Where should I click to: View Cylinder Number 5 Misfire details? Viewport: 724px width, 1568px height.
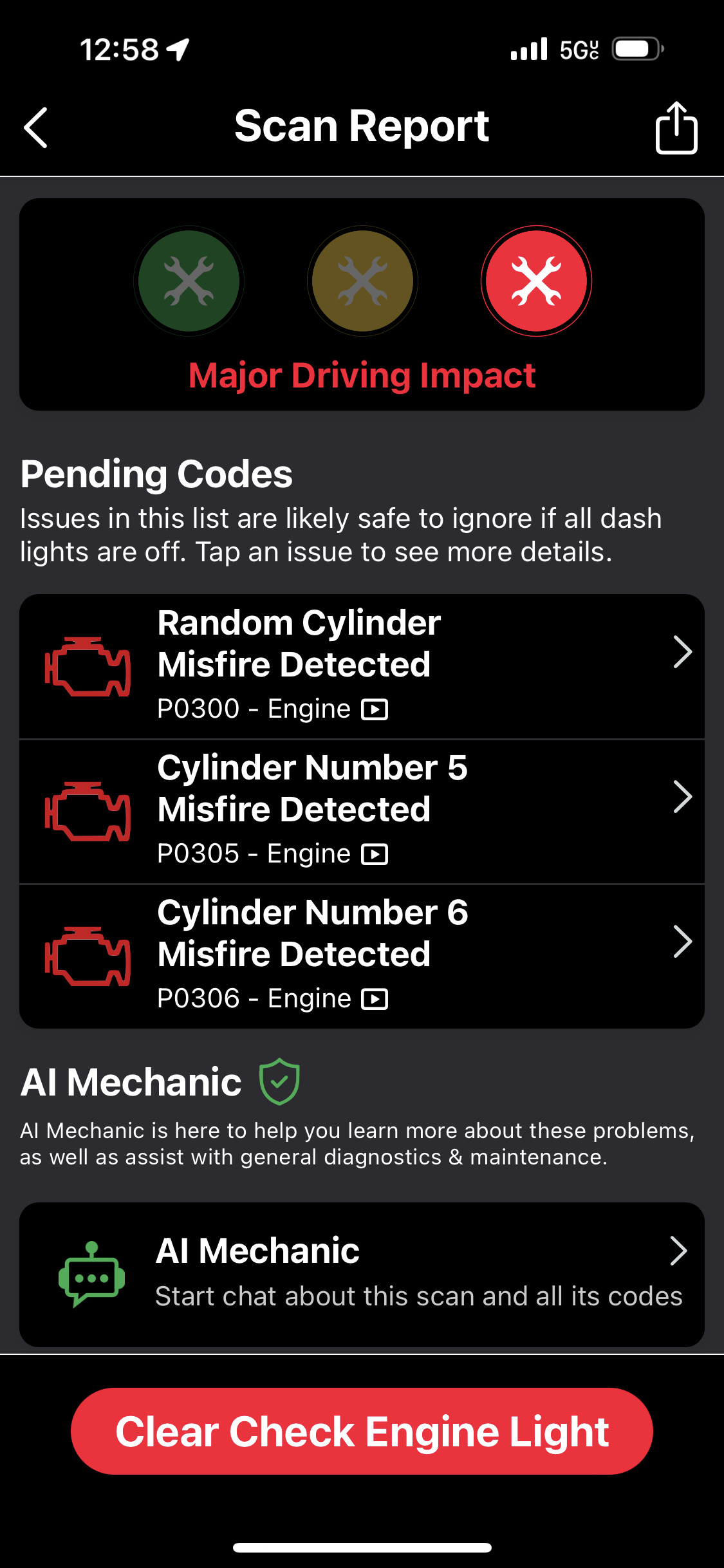click(x=362, y=811)
